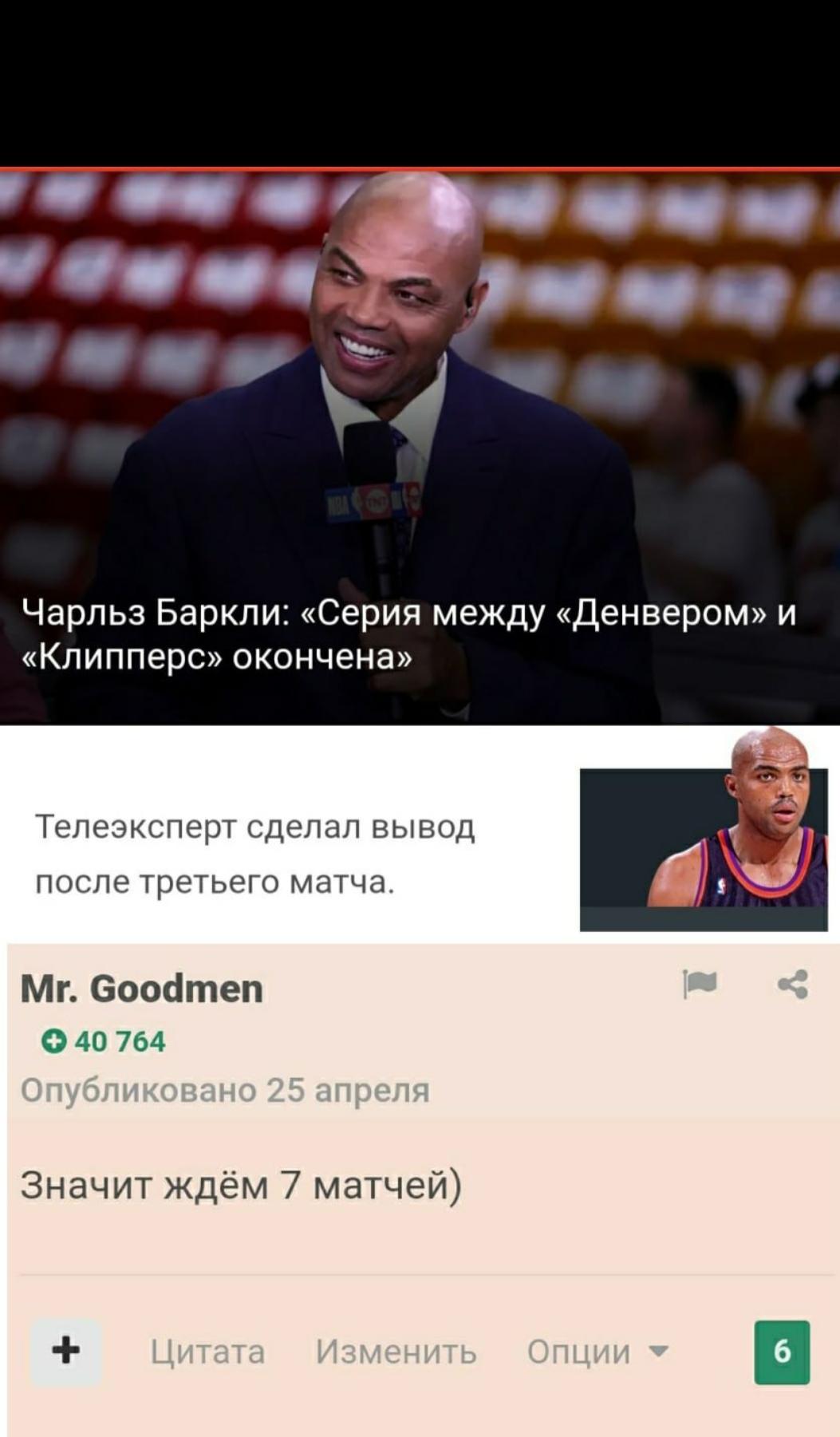View the 6 reactions on the post

tap(782, 1352)
